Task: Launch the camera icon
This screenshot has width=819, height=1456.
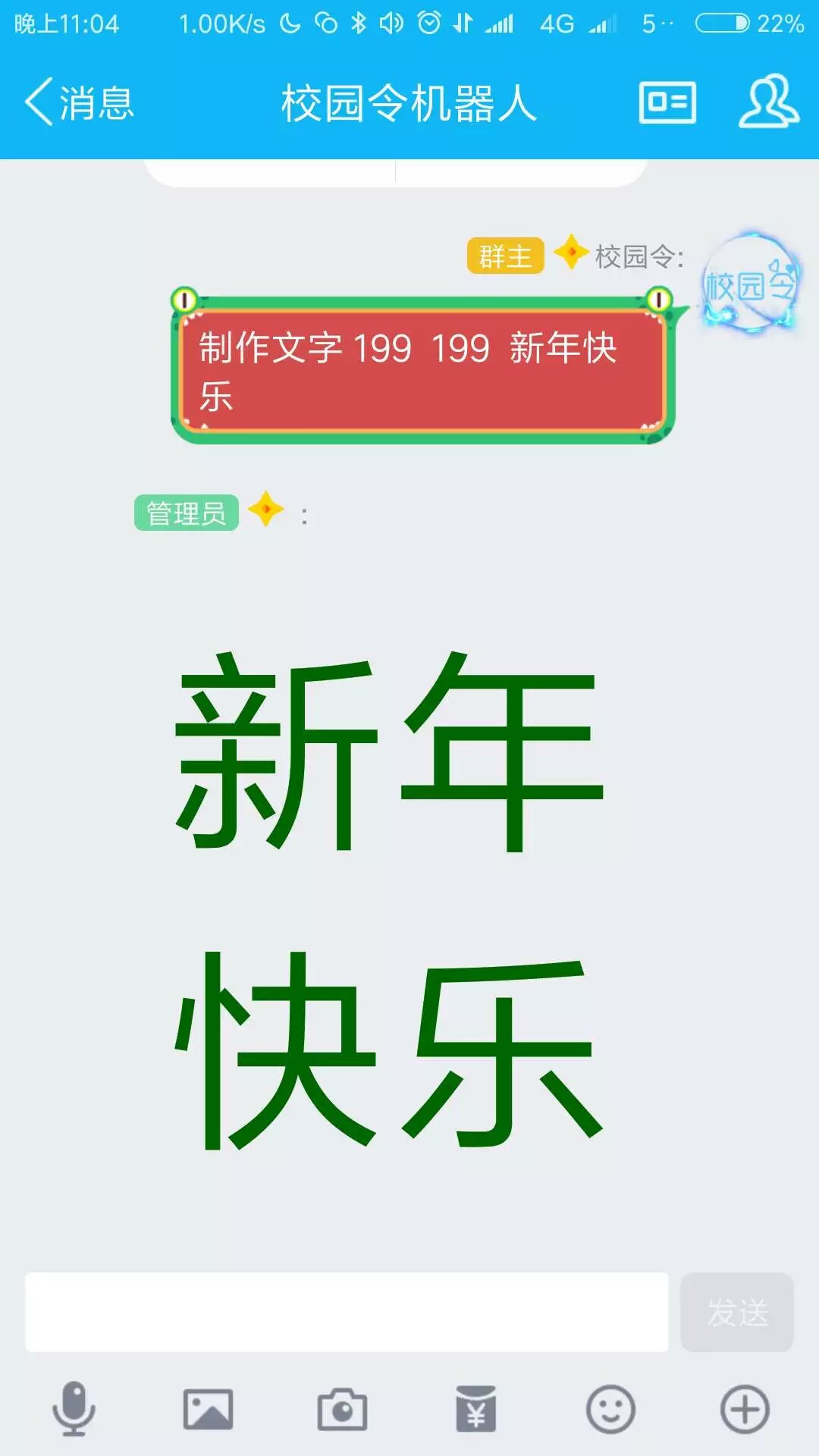Action: 342,1409
